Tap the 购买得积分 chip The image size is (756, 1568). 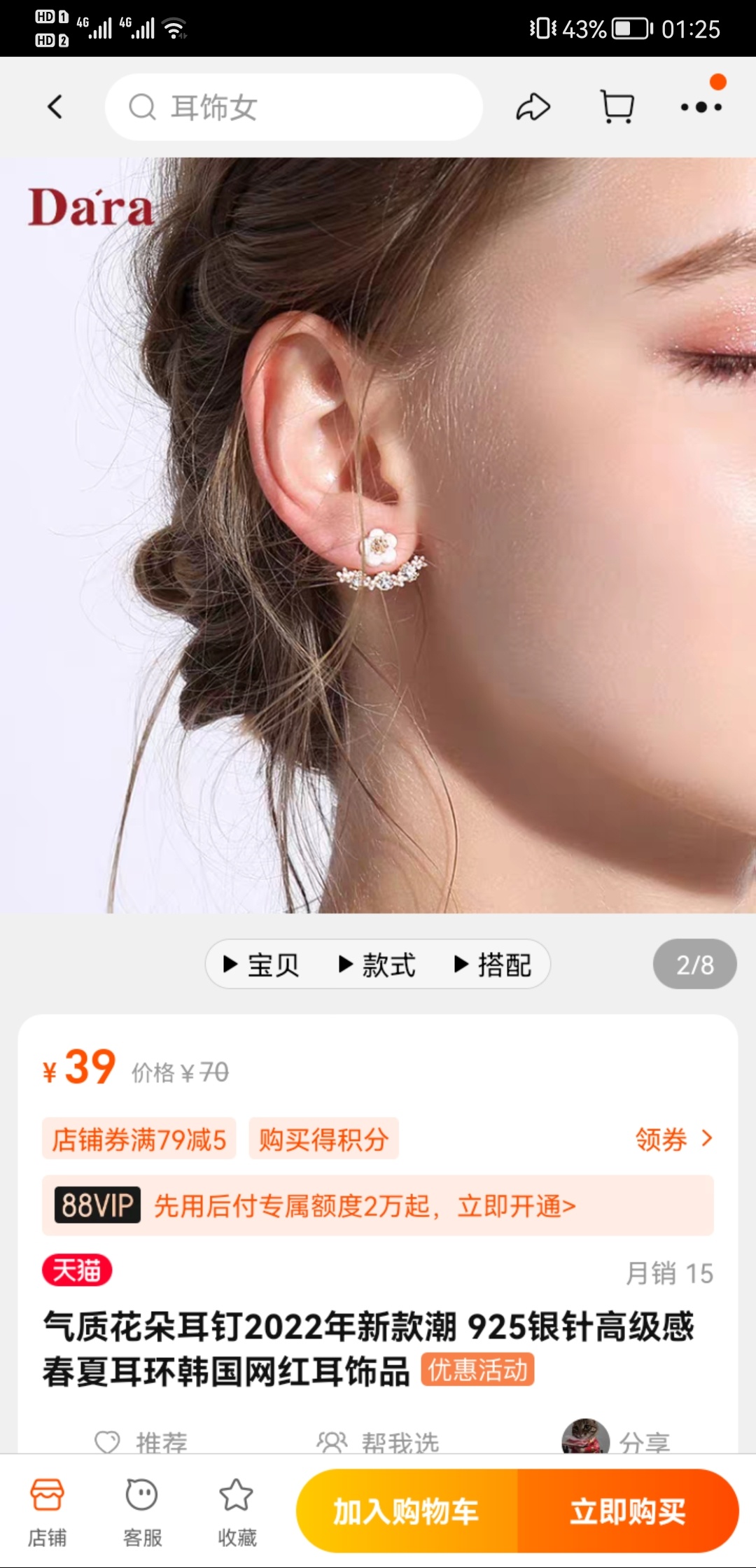323,1139
